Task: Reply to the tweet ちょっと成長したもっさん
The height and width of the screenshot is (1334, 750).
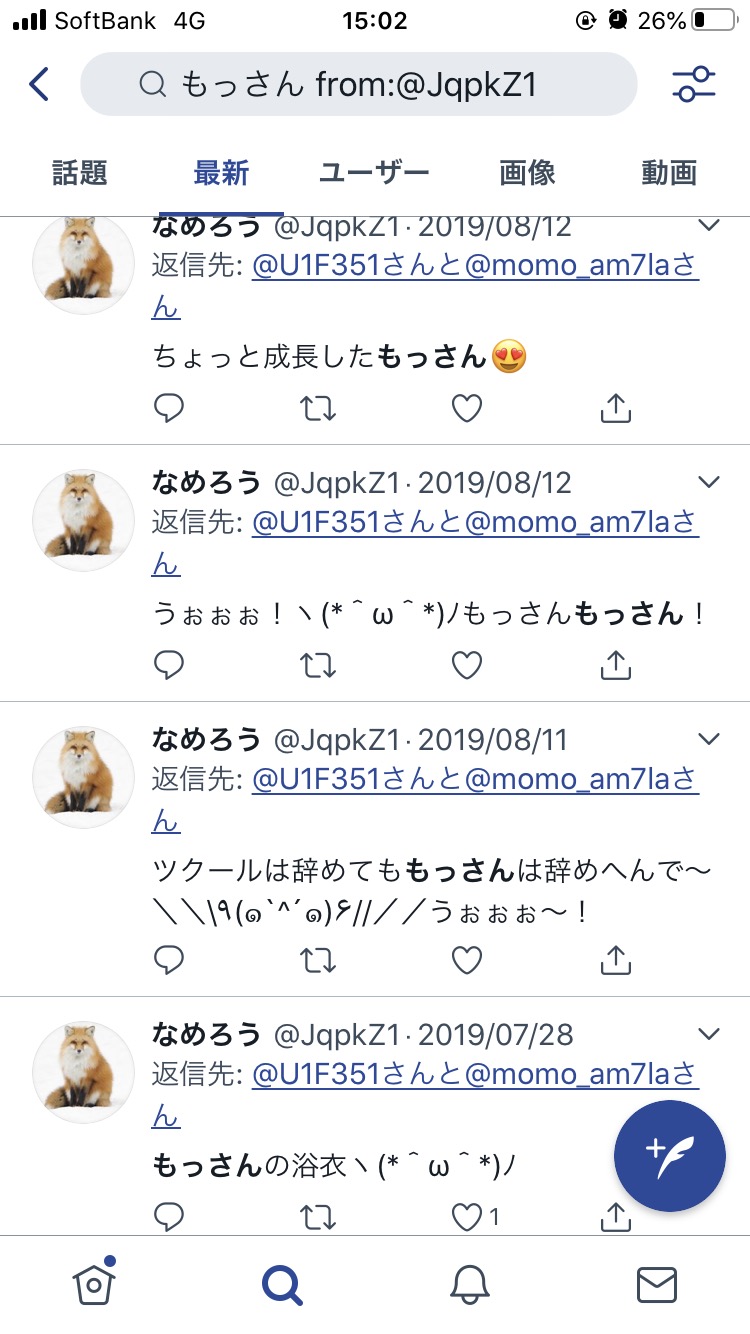Action: [x=169, y=408]
